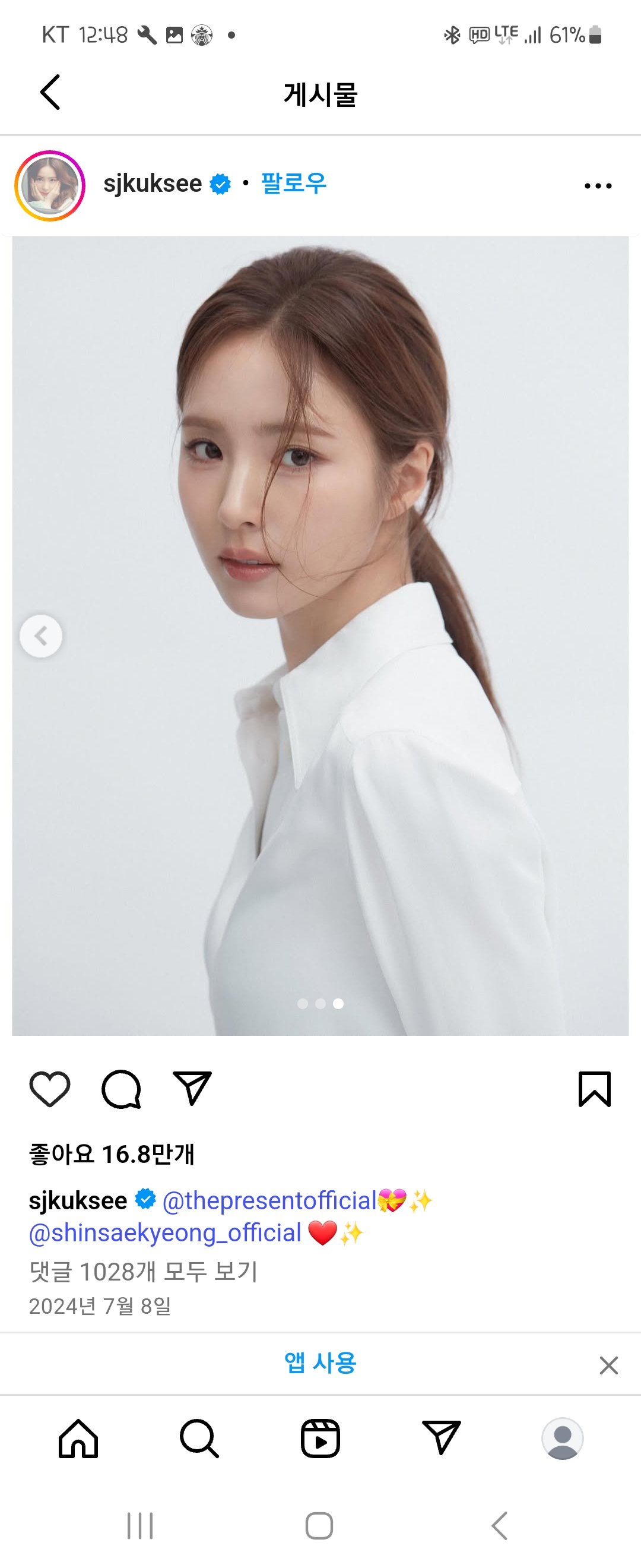This screenshot has width=641, height=1568.
Task: Show the previous photo in carousel
Action: (x=41, y=636)
